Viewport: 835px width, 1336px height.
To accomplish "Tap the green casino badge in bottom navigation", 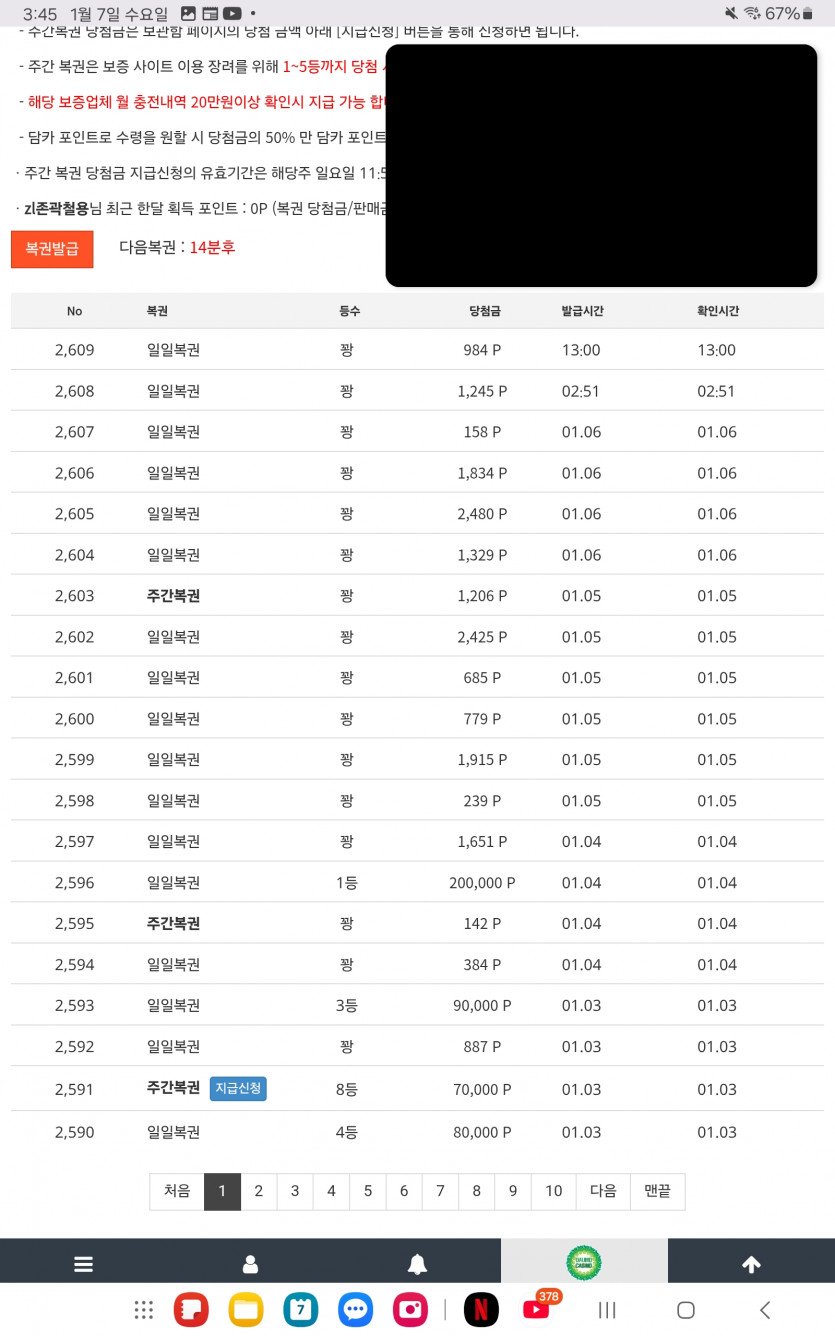I will [x=584, y=1262].
